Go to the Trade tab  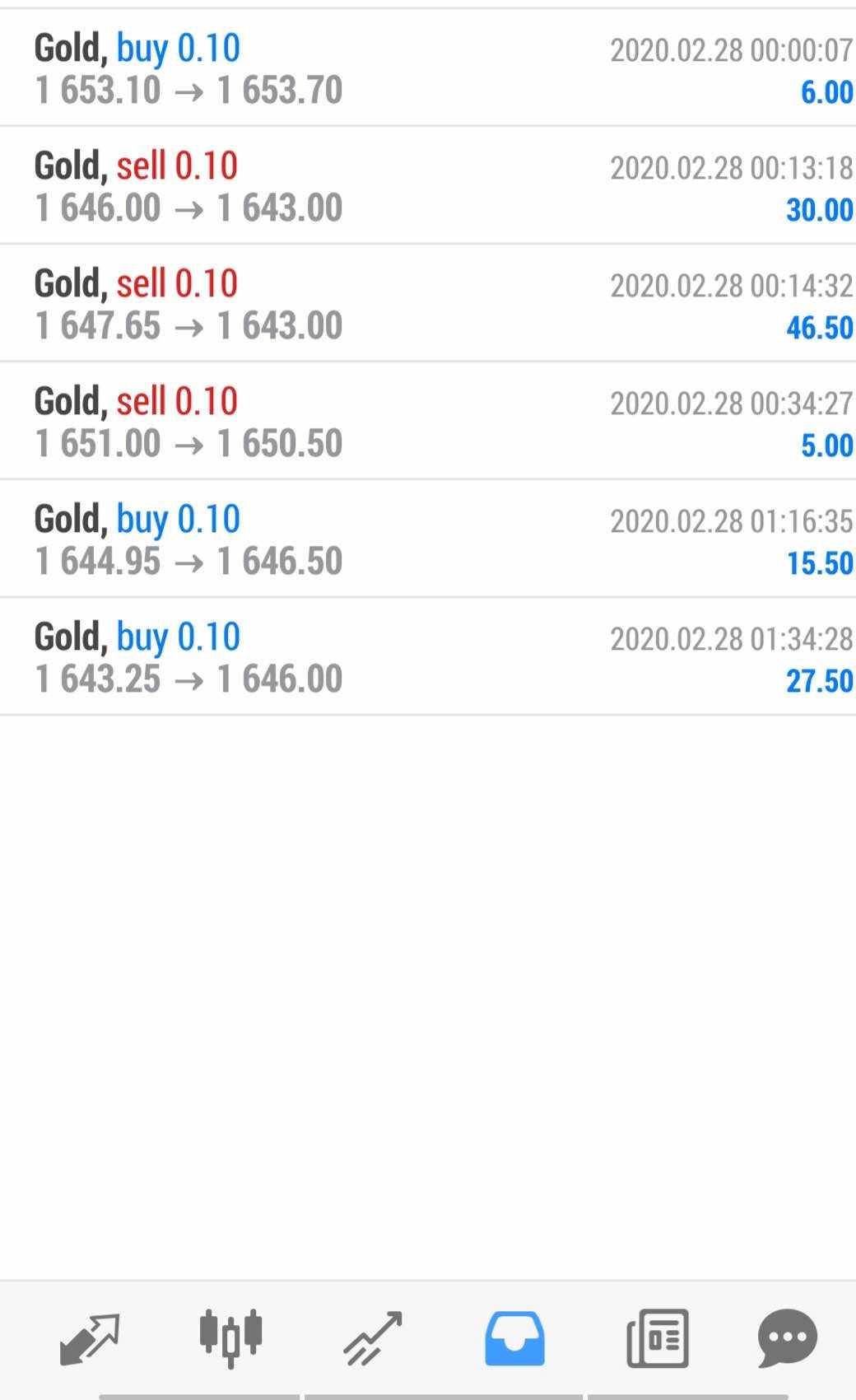(373, 1339)
